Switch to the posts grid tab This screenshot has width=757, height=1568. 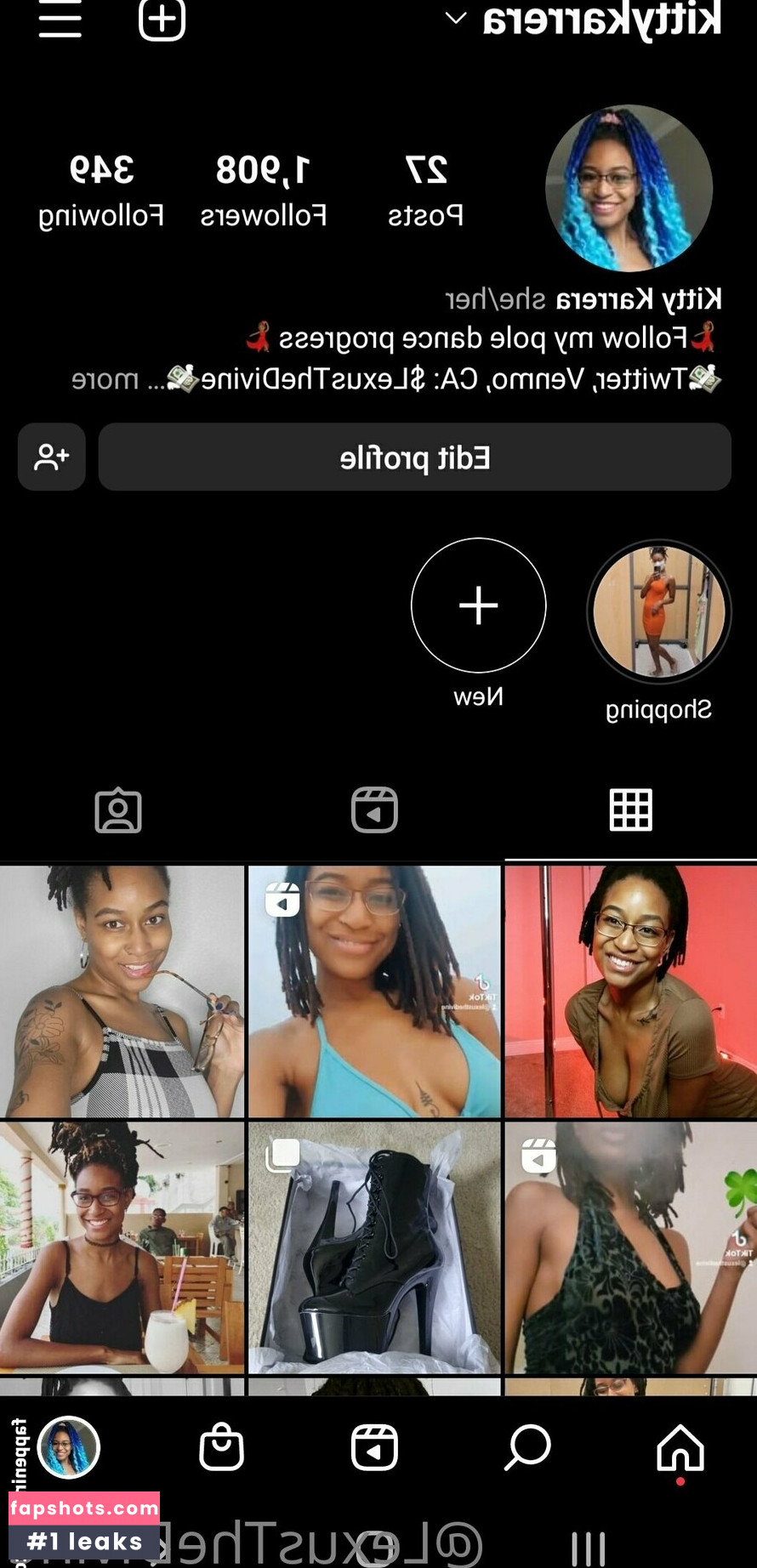(630, 810)
